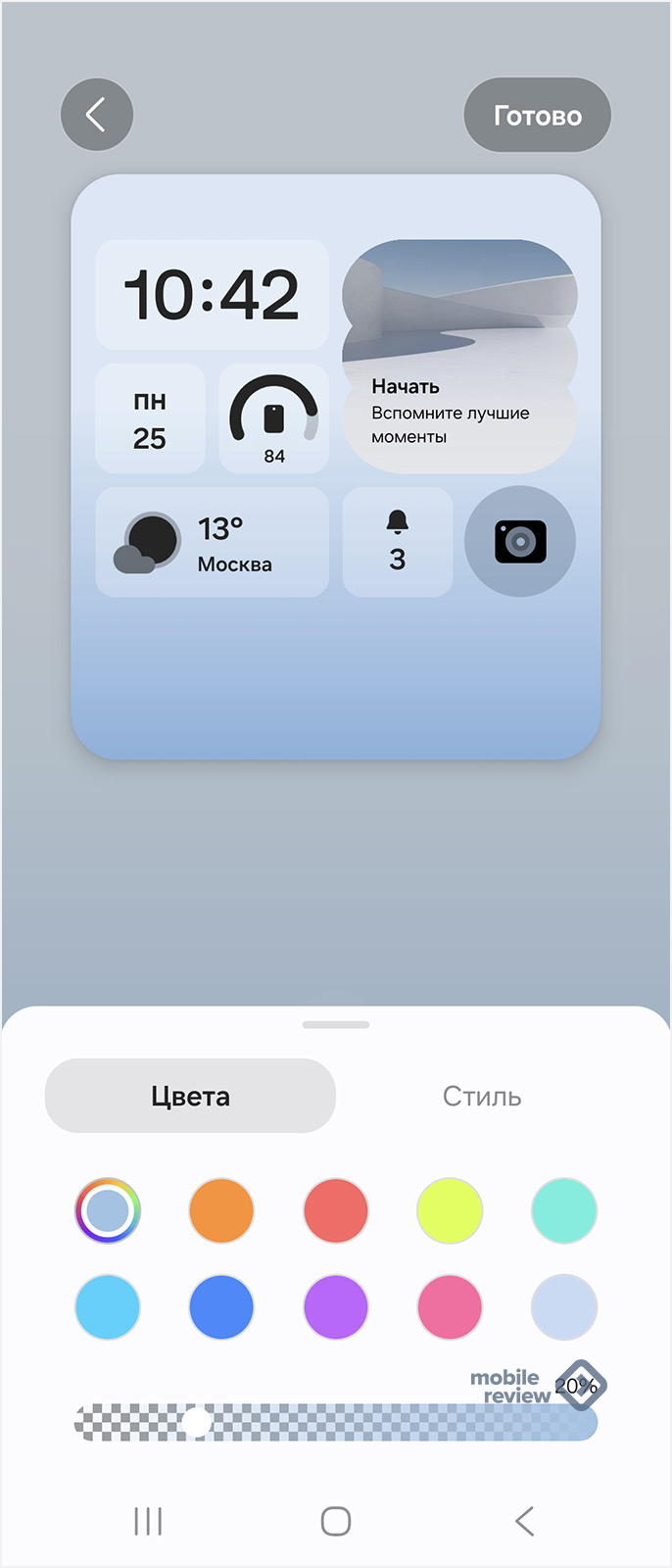
Task: Select the mint green swatch
Action: pos(564,1211)
